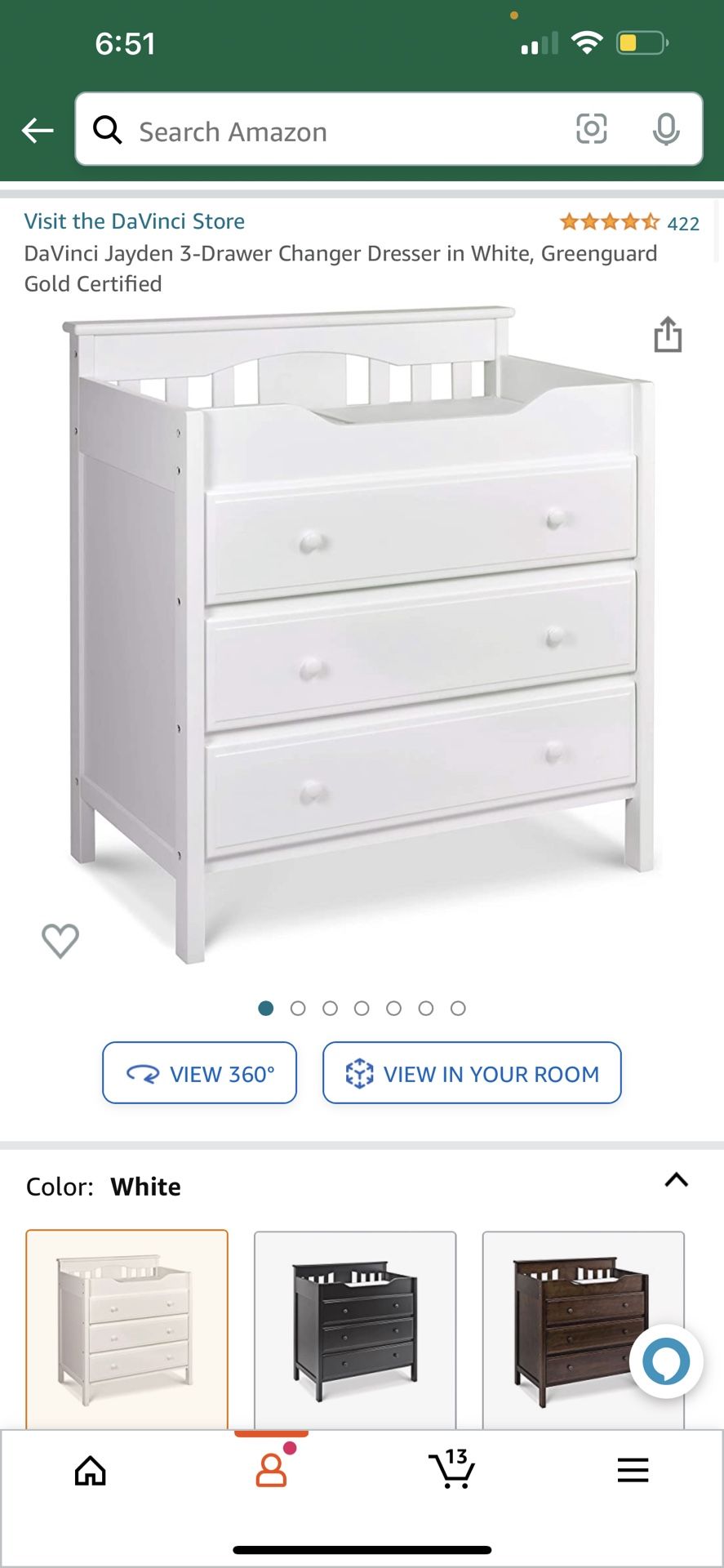
Task: Open camera visual search in the search bar
Action: 592,130
